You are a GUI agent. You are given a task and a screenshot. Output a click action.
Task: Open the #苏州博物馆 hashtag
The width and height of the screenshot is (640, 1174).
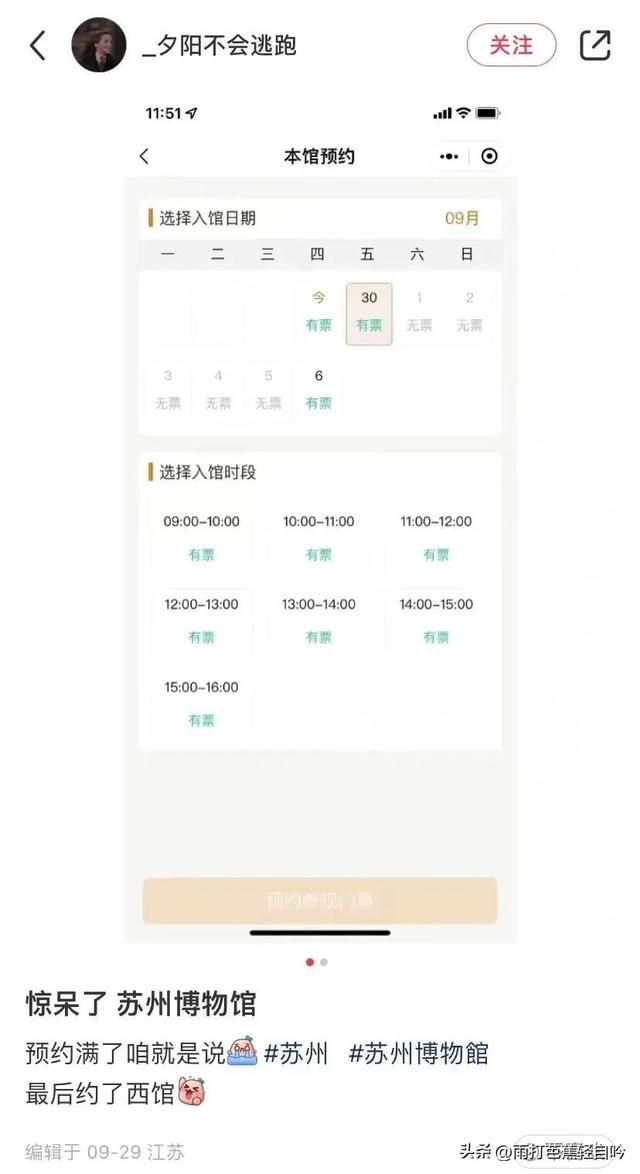[x=418, y=1053]
